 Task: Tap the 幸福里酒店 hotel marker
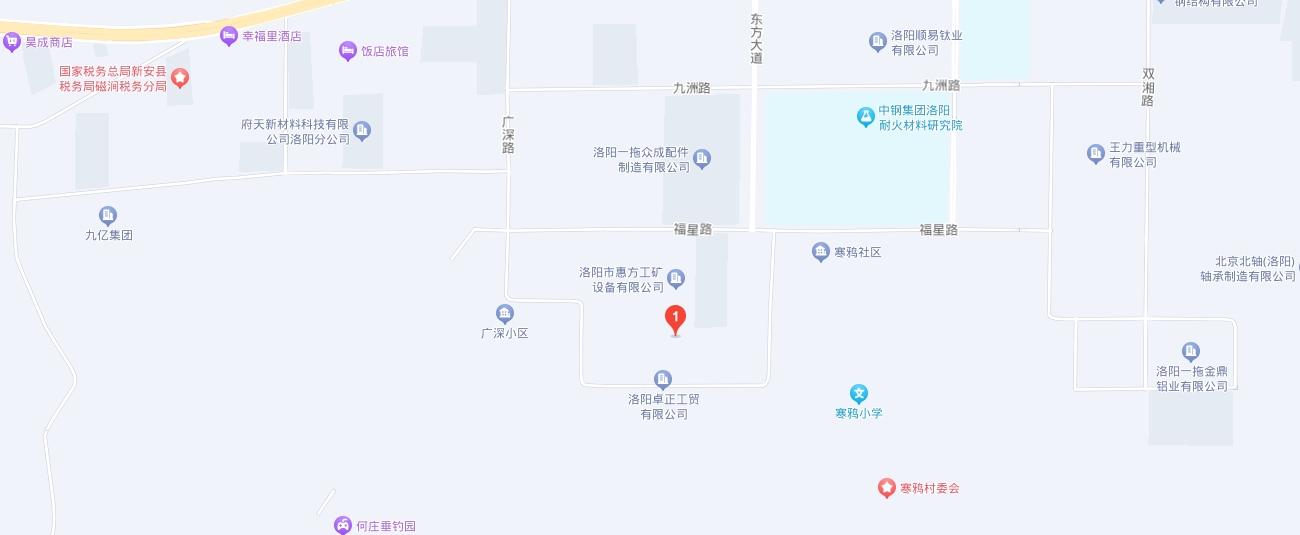point(229,35)
